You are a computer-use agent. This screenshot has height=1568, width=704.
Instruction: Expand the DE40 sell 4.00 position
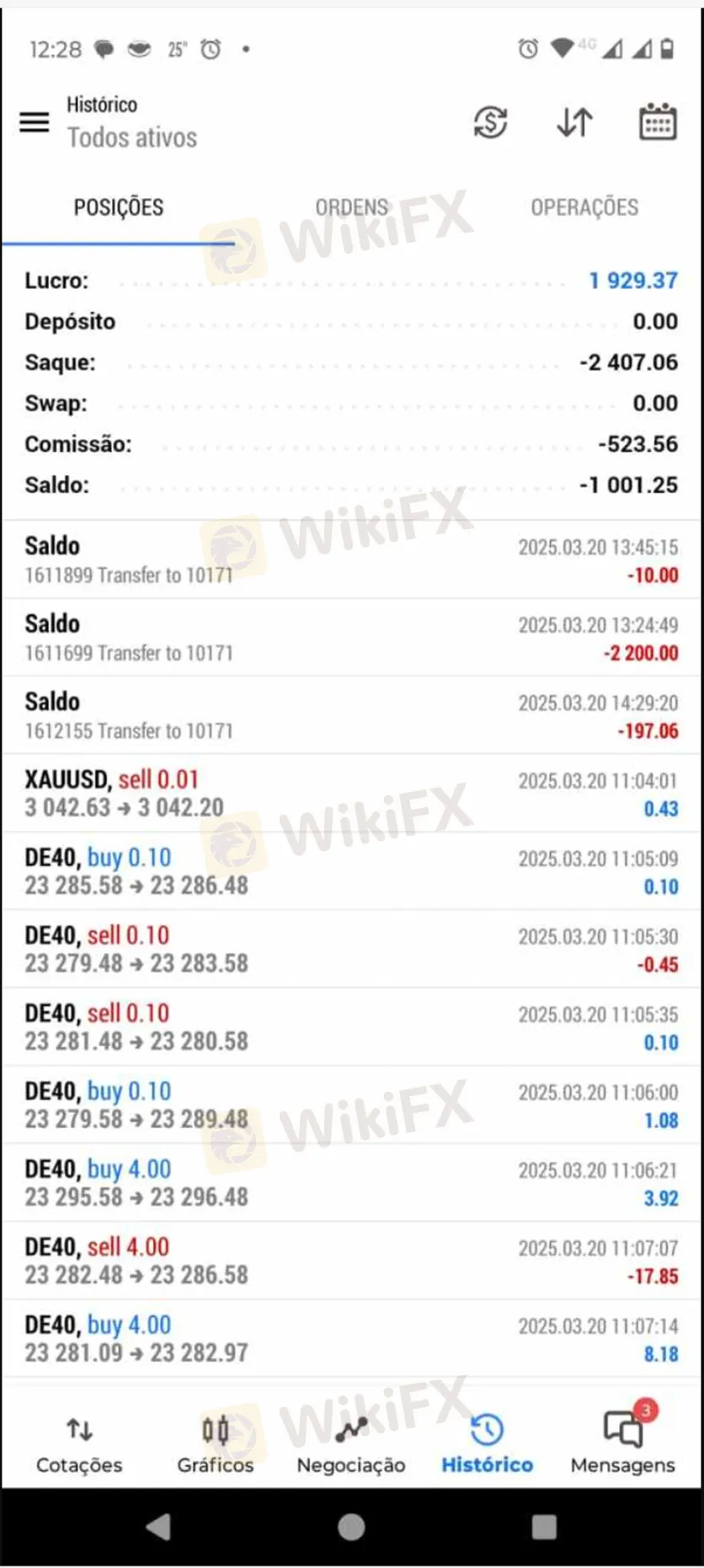click(351, 1261)
